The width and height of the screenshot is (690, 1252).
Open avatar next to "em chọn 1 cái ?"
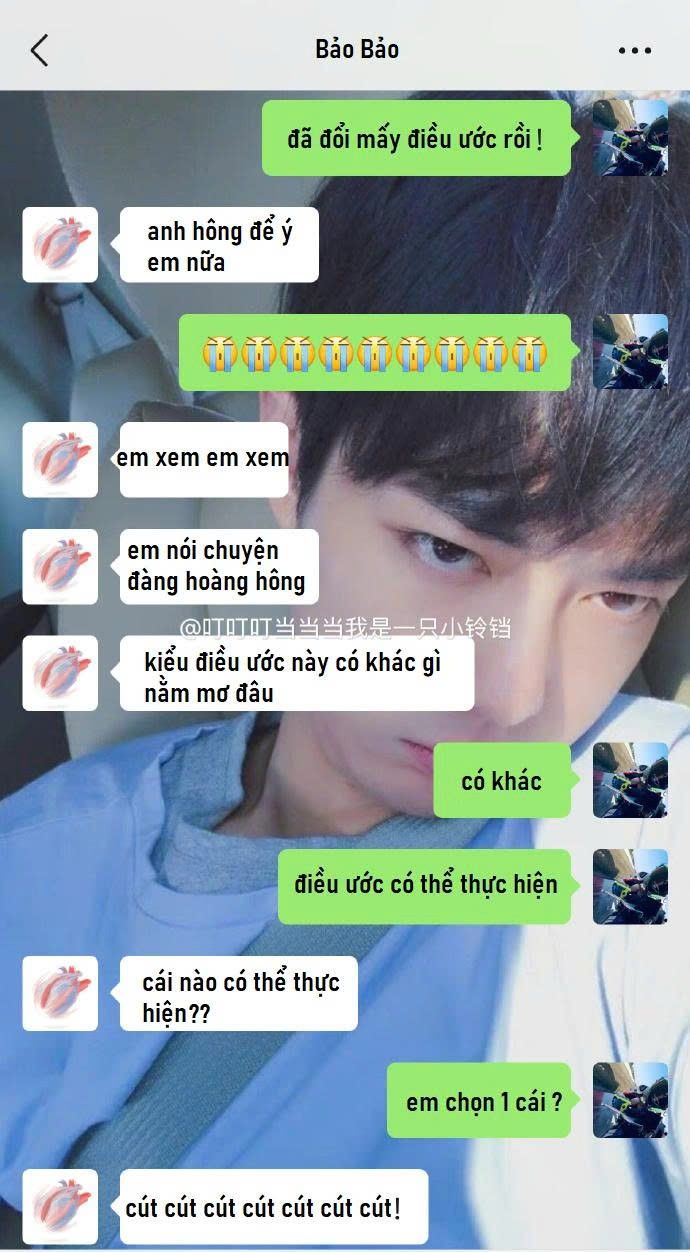click(630, 1100)
